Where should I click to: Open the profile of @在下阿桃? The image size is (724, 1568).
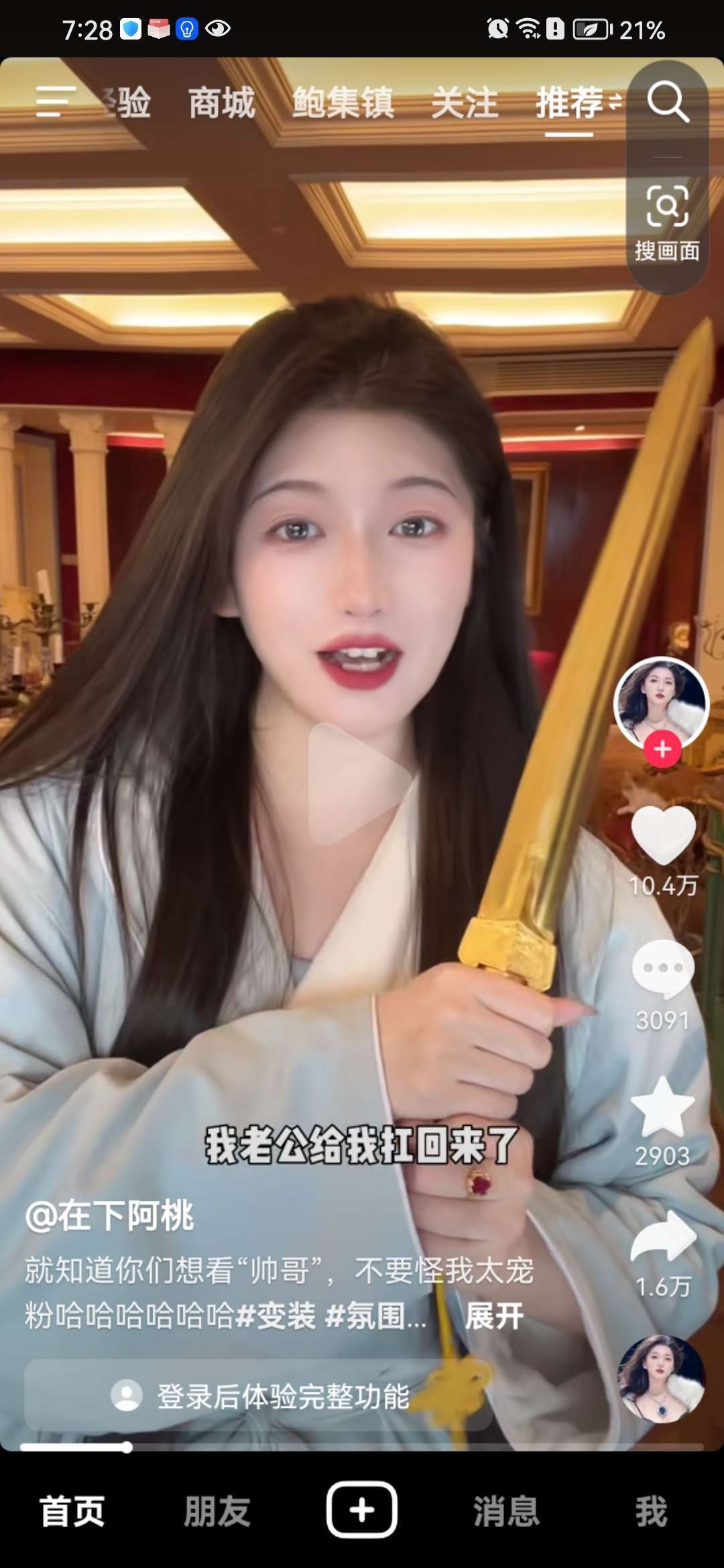point(109,1216)
